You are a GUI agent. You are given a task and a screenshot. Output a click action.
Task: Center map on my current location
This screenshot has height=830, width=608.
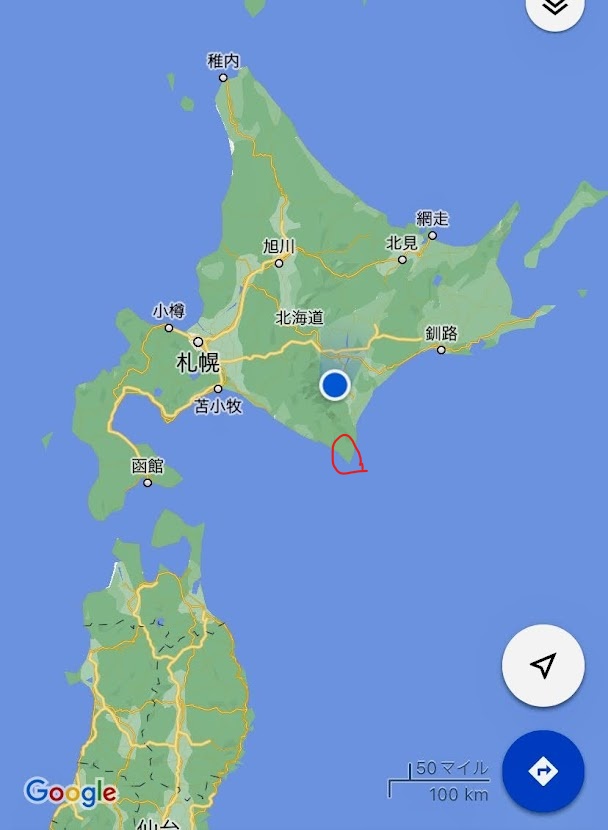(x=543, y=666)
